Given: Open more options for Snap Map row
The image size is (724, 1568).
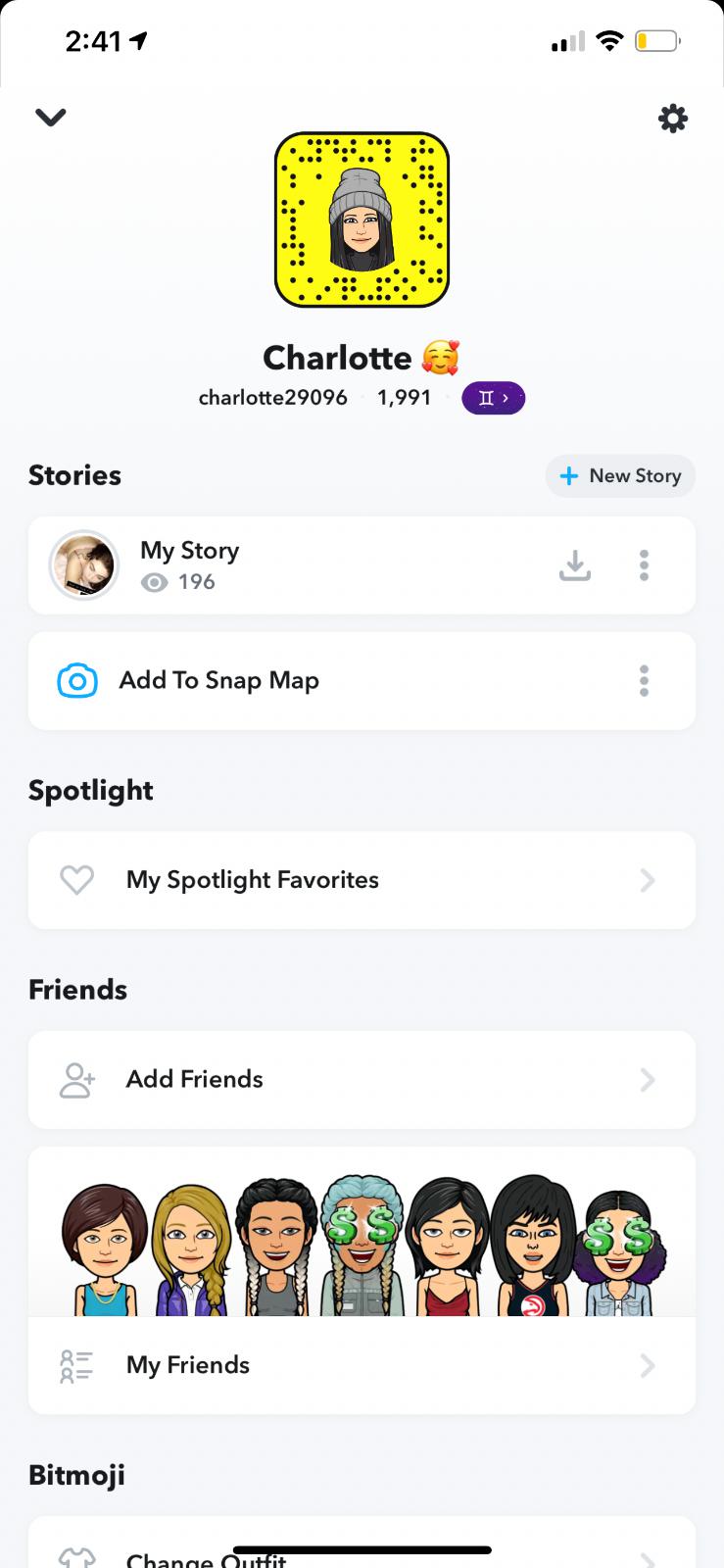Looking at the screenshot, I should (644, 681).
